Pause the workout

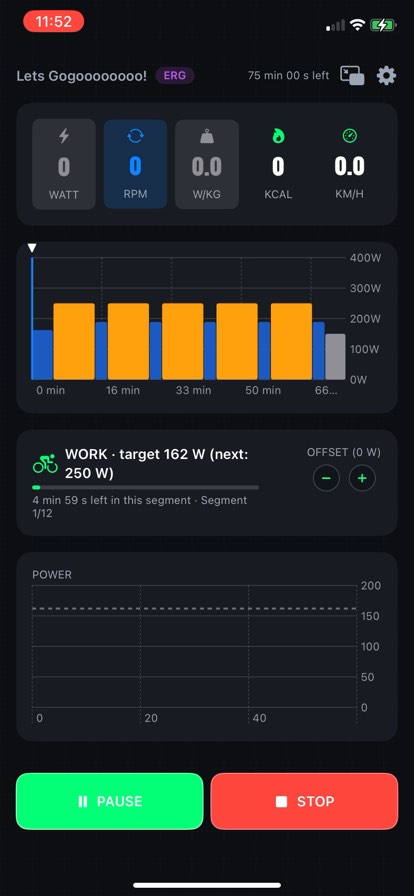110,801
